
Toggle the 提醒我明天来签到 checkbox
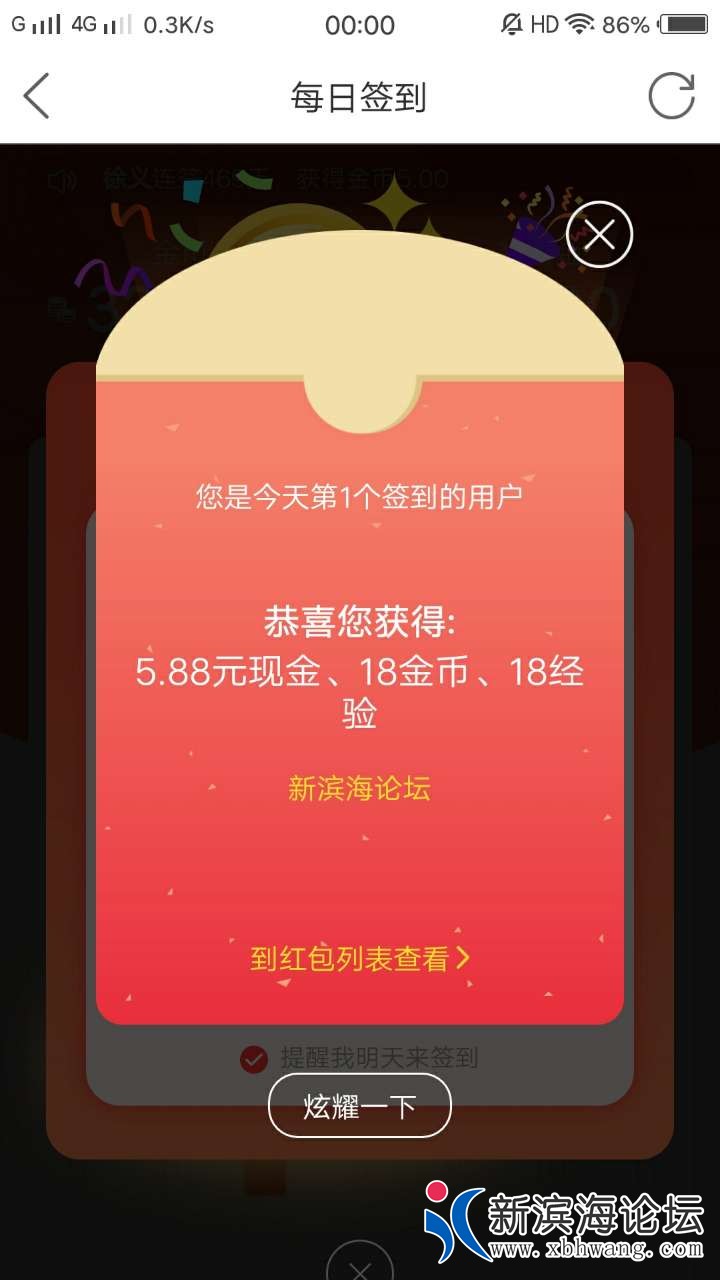254,1059
